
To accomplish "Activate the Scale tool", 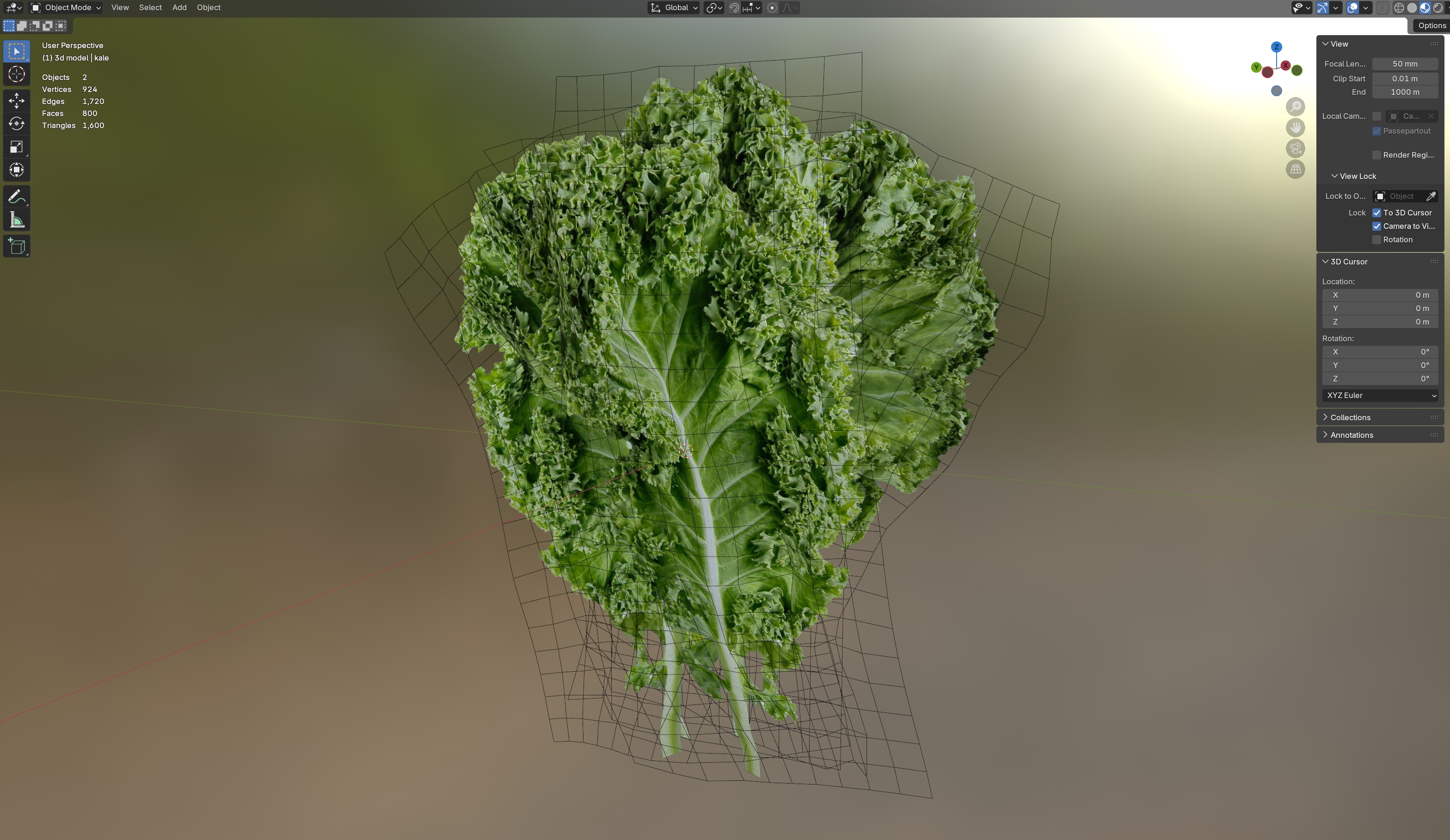I will (16, 147).
